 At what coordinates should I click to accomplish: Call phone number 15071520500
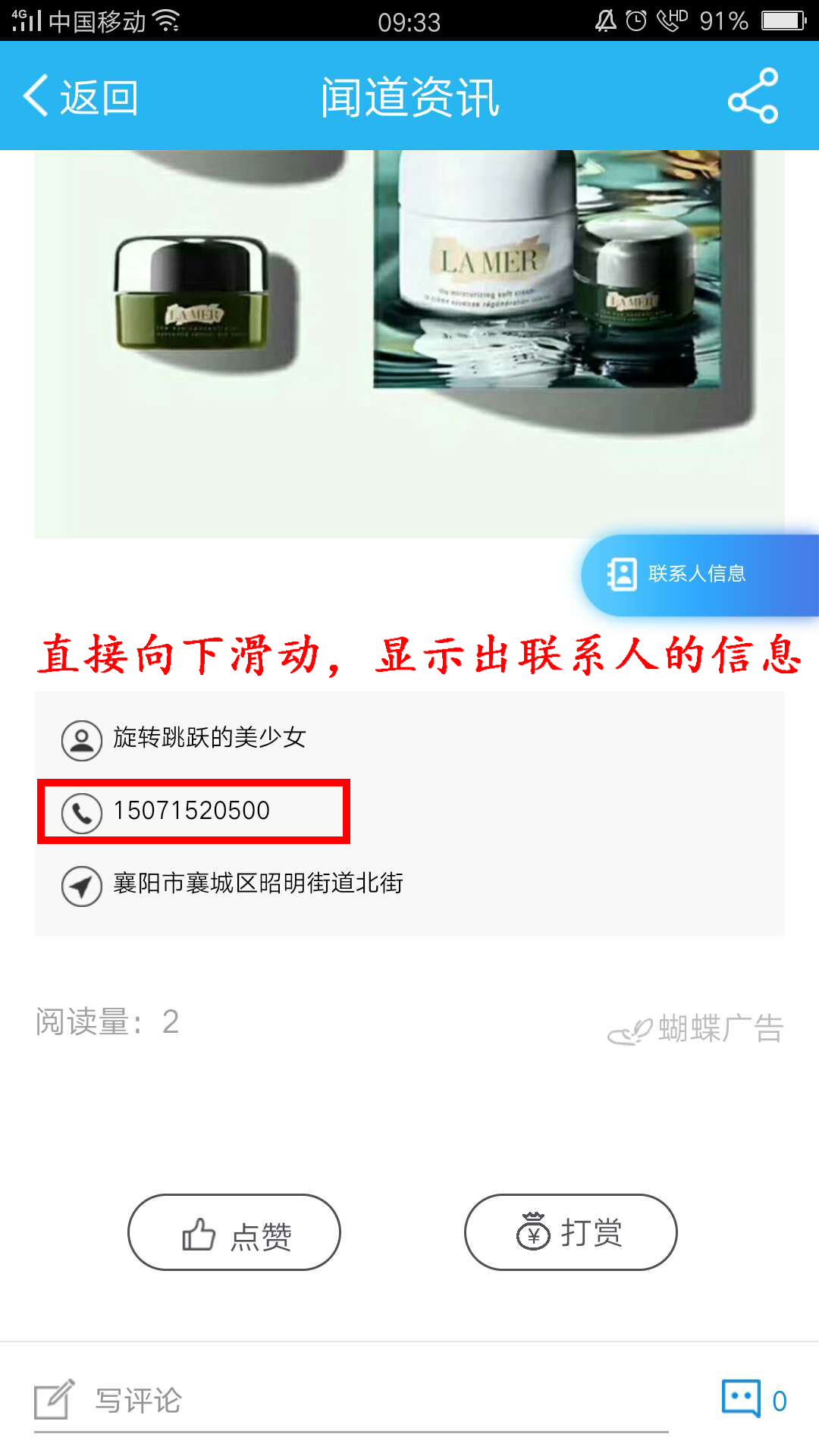click(191, 811)
